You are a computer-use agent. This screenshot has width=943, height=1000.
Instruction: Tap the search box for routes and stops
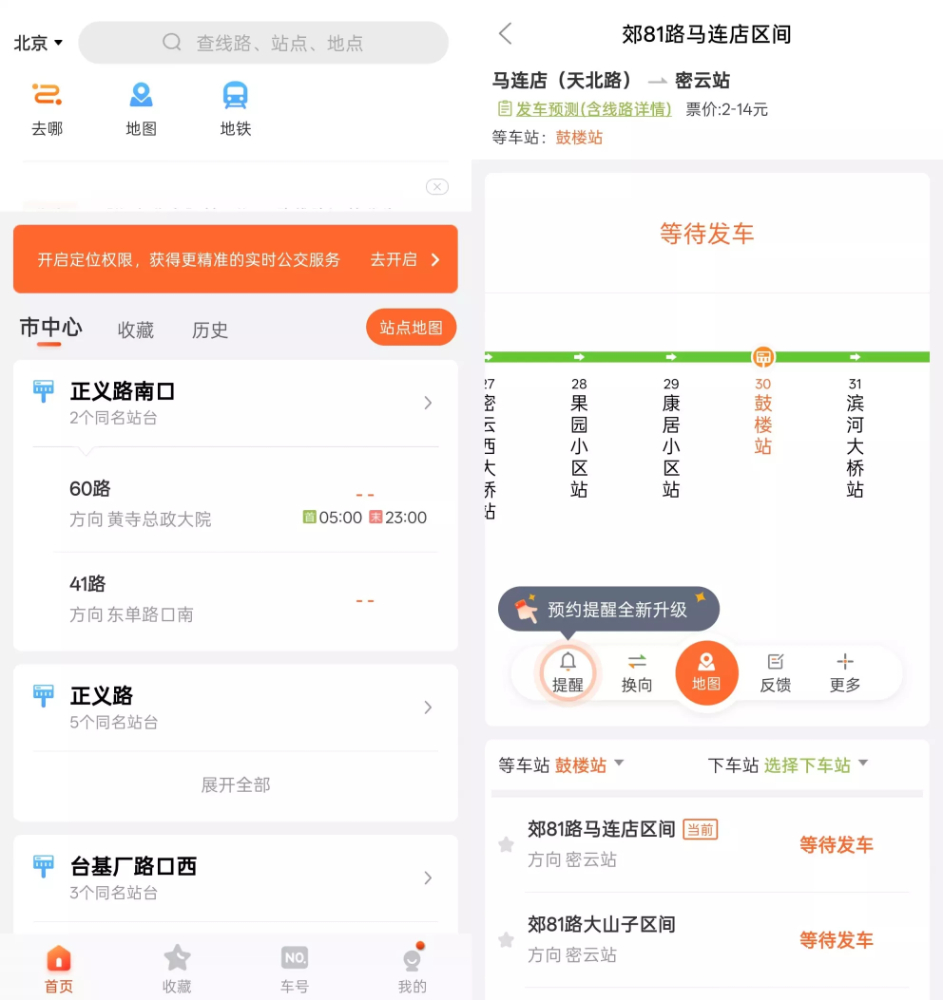pyautogui.click(x=264, y=43)
